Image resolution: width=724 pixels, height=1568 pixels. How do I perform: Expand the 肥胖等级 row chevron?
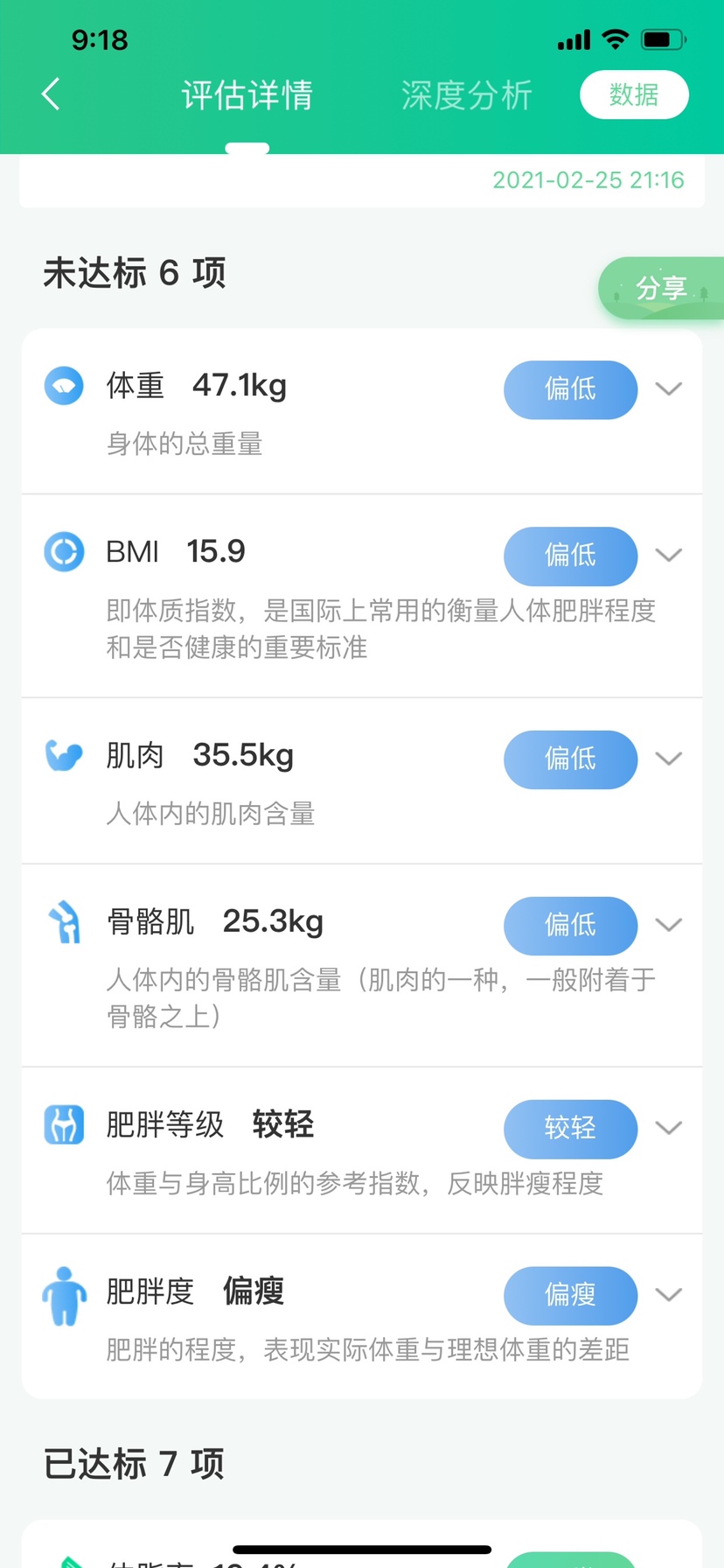click(x=669, y=1129)
